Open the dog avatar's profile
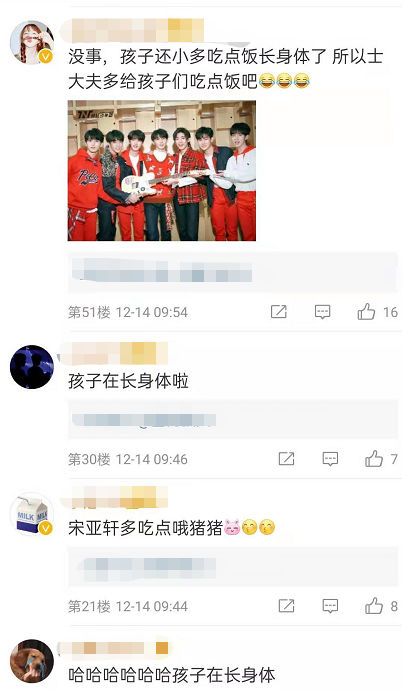This screenshot has width=402, height=691. pos(32,661)
